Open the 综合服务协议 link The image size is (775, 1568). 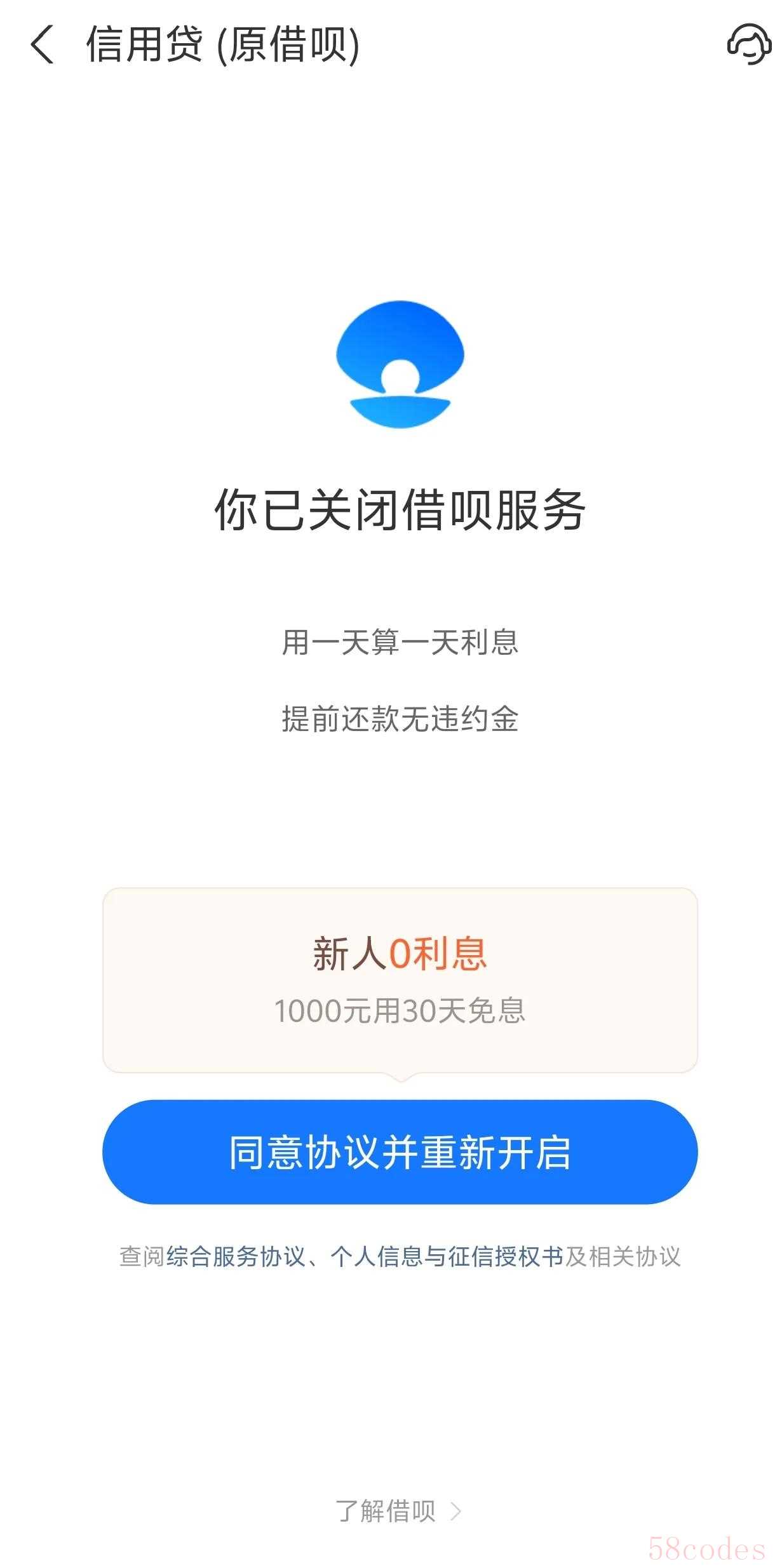[236, 1257]
